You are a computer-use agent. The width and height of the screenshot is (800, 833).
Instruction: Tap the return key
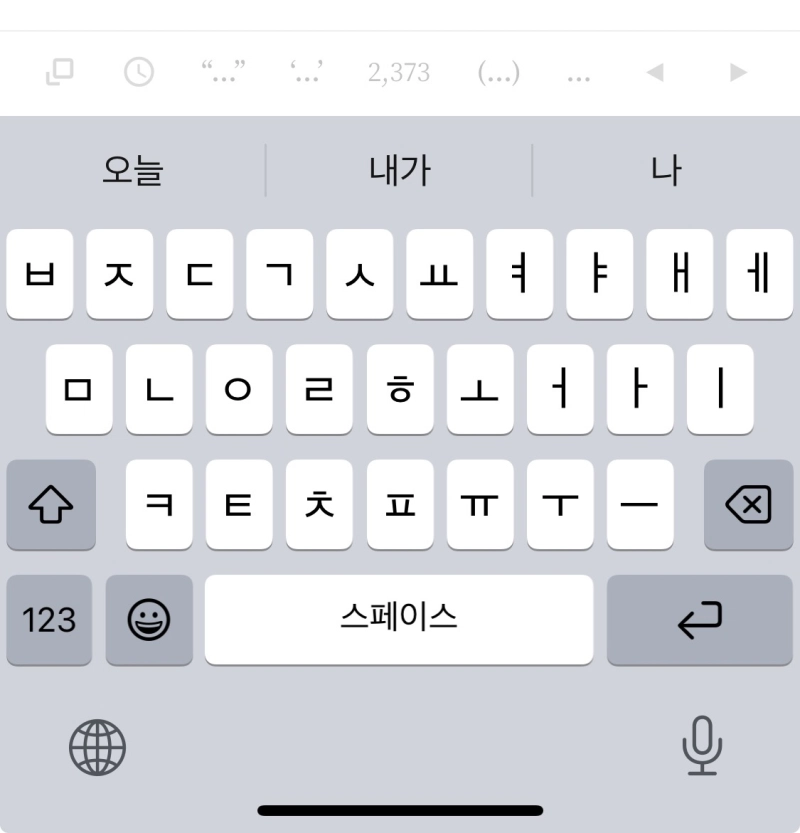tap(699, 621)
